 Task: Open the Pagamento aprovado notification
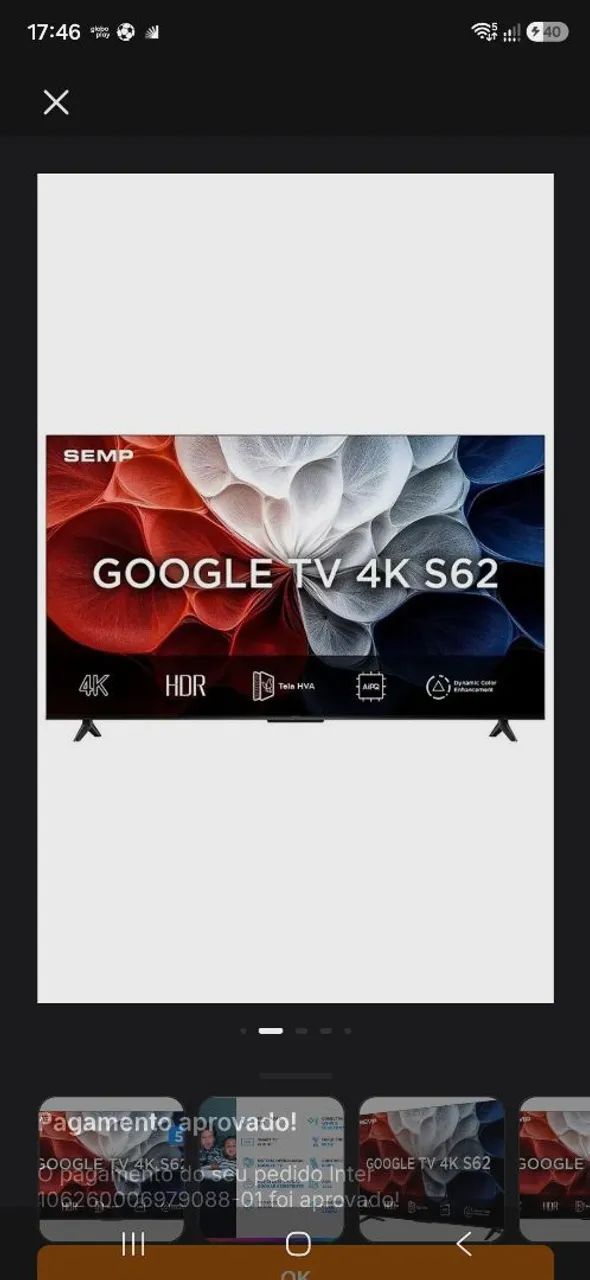point(219,1160)
